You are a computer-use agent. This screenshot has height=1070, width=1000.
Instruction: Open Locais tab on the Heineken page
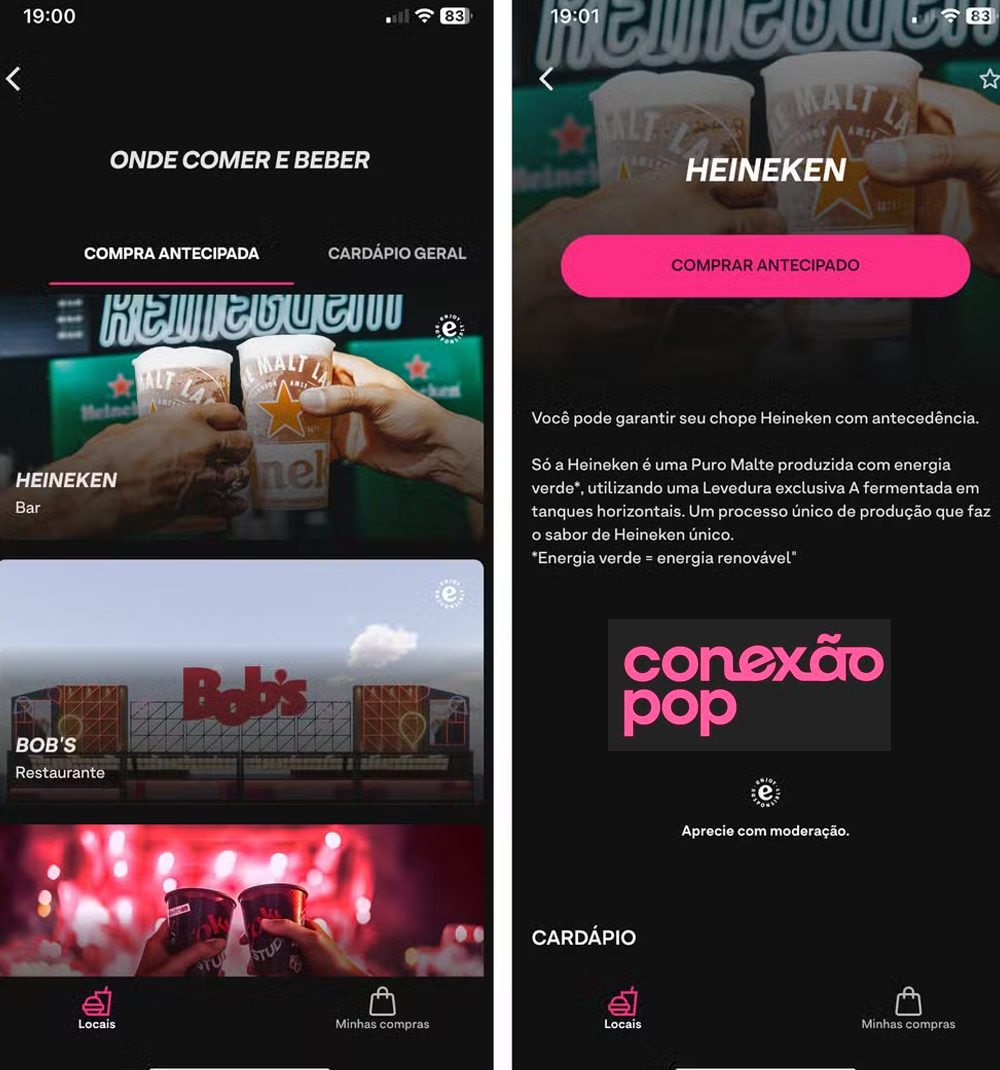pyautogui.click(x=622, y=1009)
